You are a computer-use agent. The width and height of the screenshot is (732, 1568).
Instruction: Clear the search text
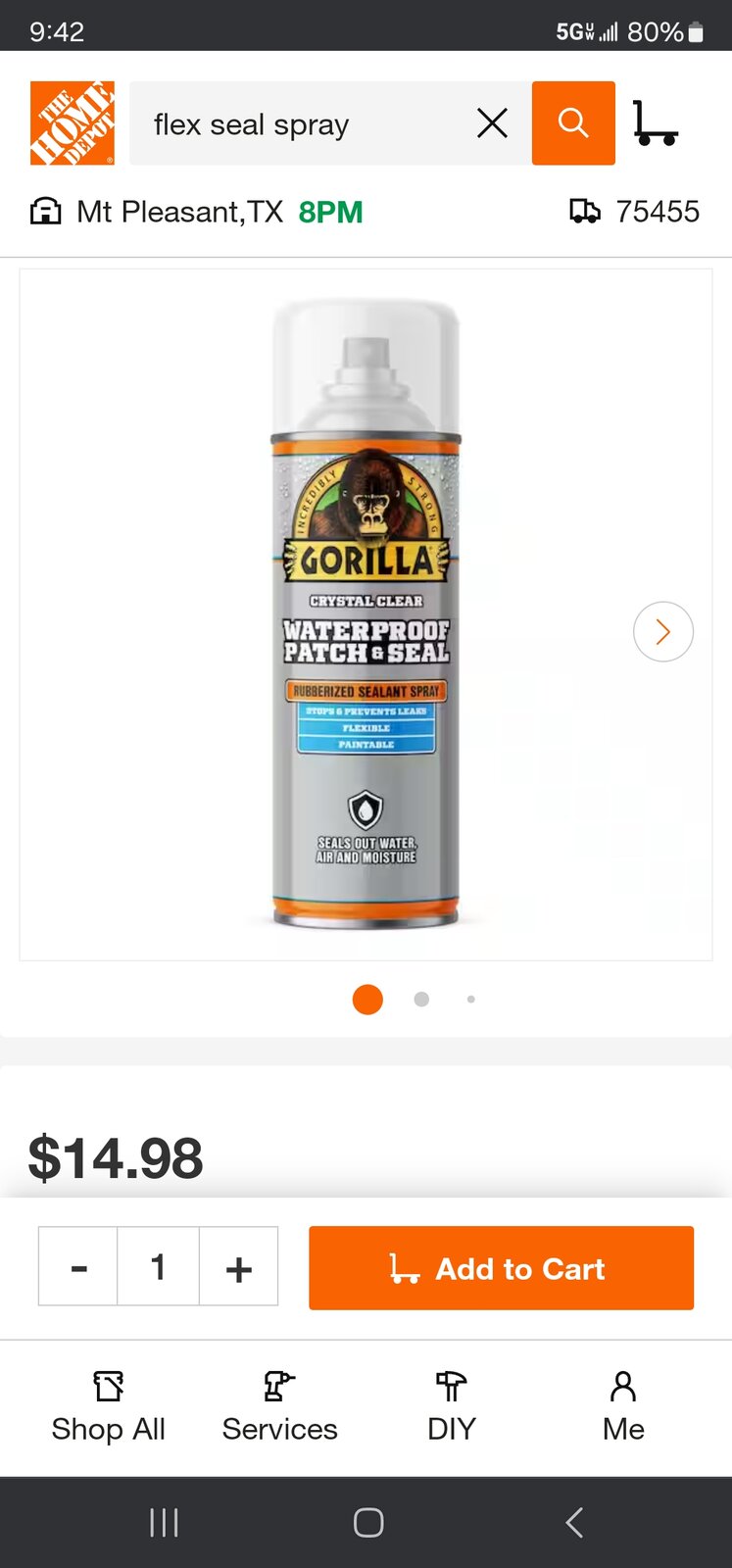tap(492, 123)
